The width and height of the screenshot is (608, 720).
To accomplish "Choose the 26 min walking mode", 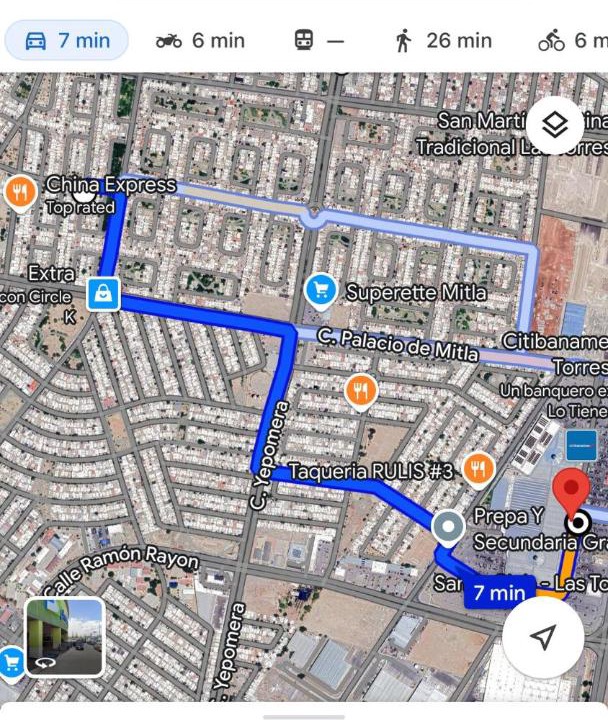I will coord(444,41).
